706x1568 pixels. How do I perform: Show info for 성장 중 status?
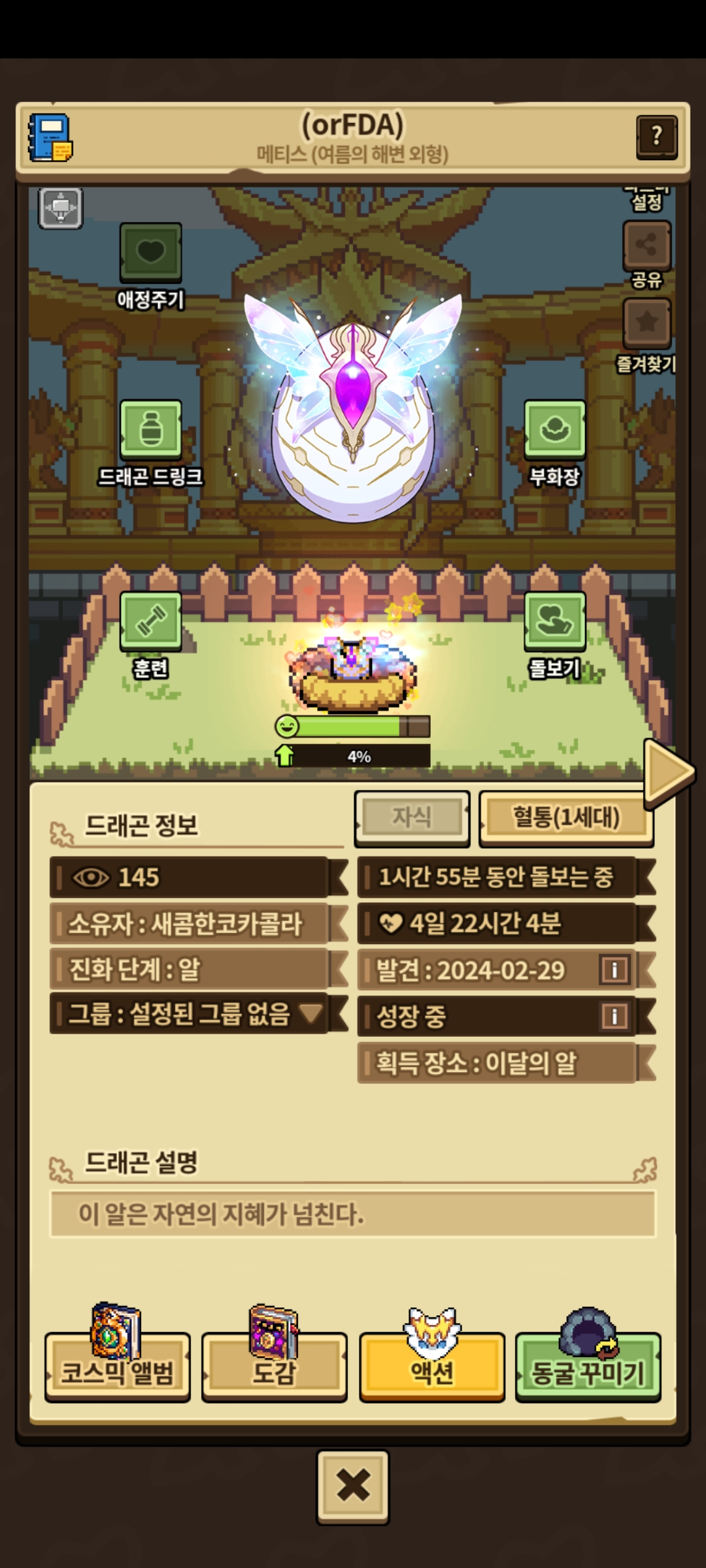(614, 1016)
